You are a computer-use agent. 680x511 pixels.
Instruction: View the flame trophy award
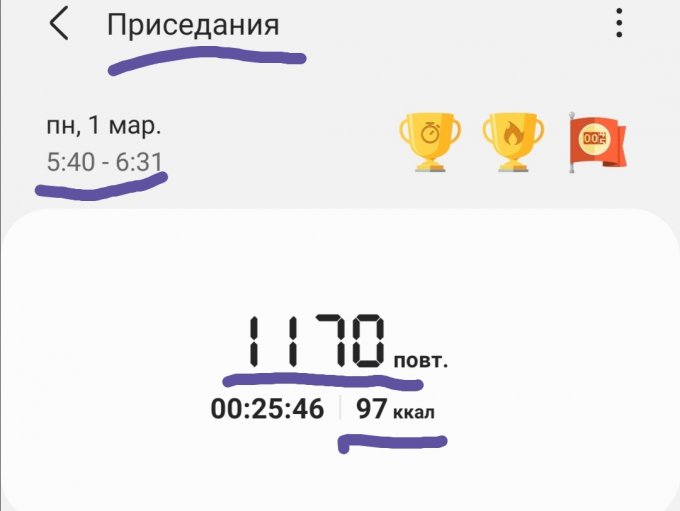513,142
